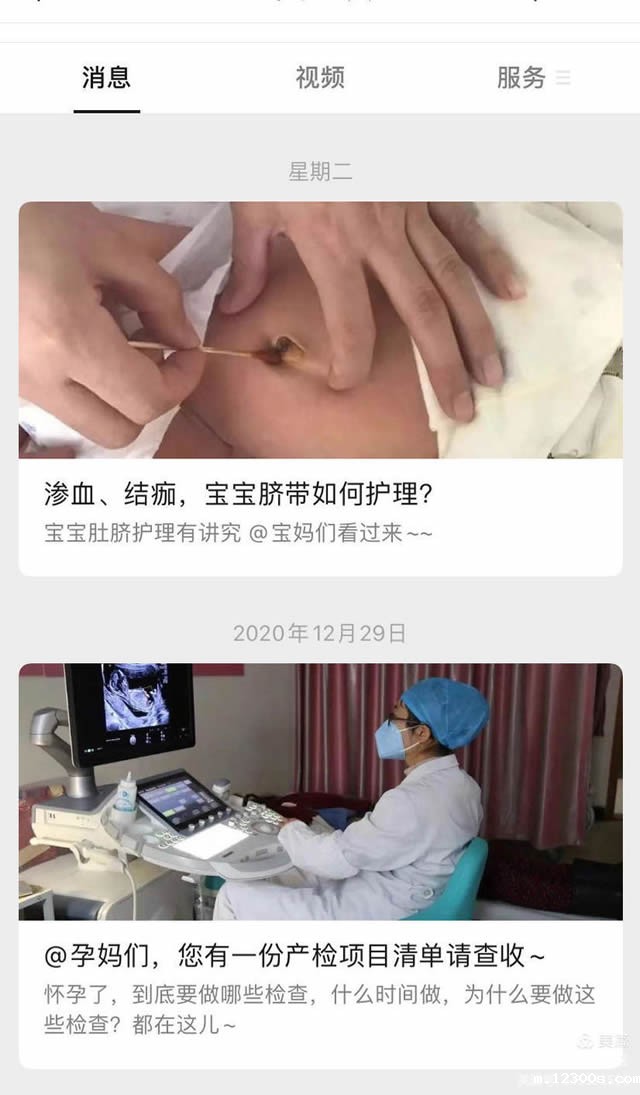Switch to the 视频 tab
The height and width of the screenshot is (1095, 640).
coord(320,78)
